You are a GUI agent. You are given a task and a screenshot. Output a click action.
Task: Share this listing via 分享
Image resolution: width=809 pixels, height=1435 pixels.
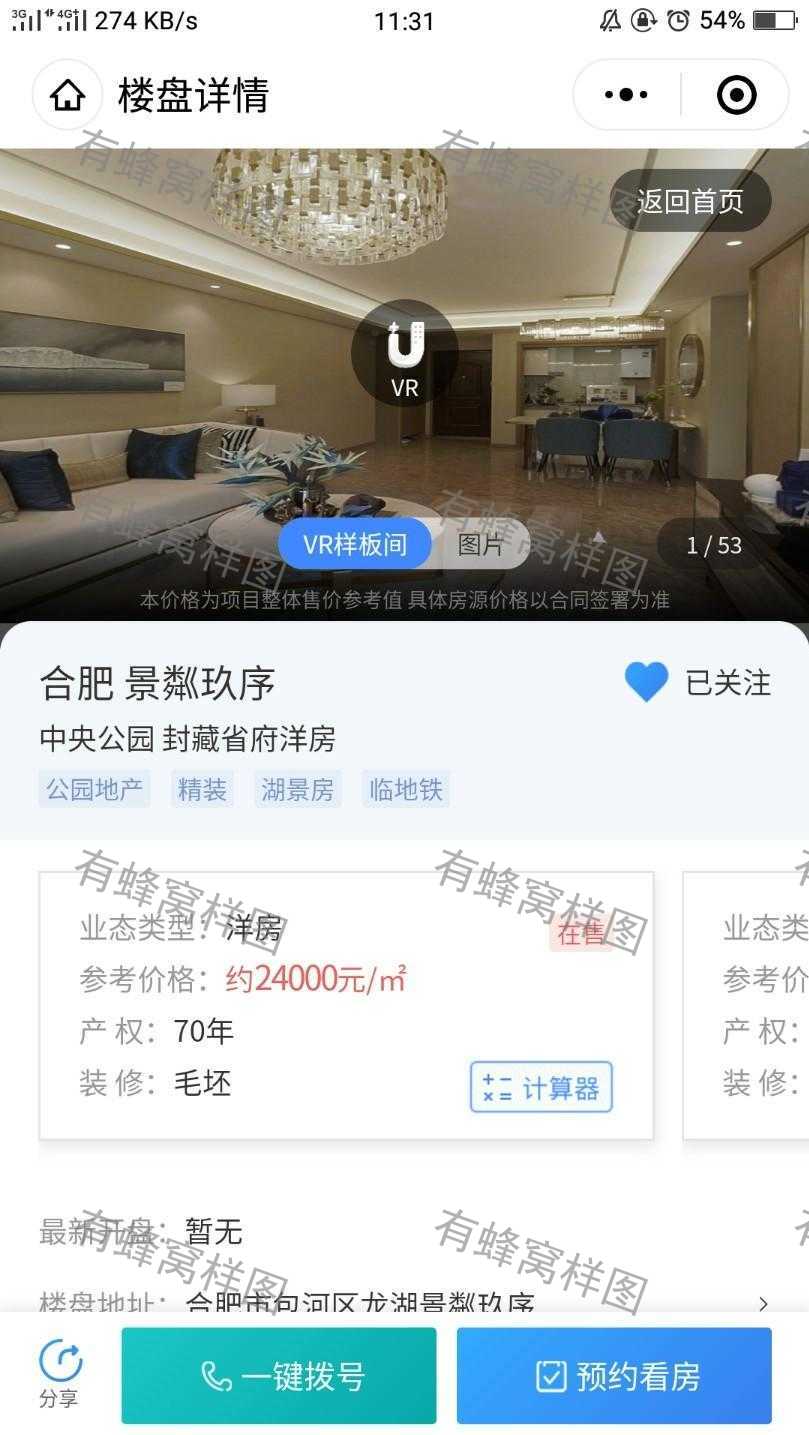[60, 1375]
